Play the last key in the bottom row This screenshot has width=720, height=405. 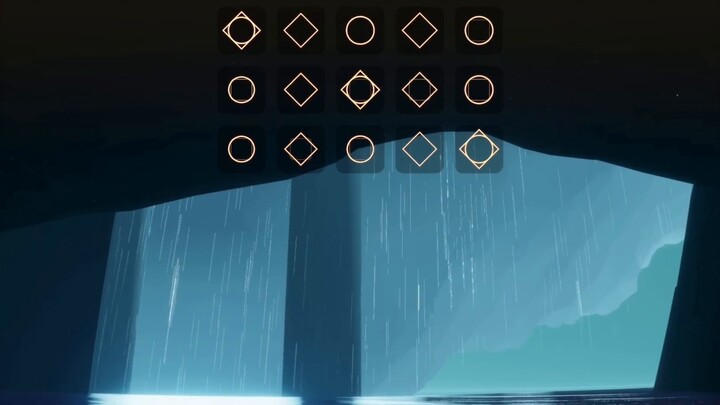[x=479, y=149]
